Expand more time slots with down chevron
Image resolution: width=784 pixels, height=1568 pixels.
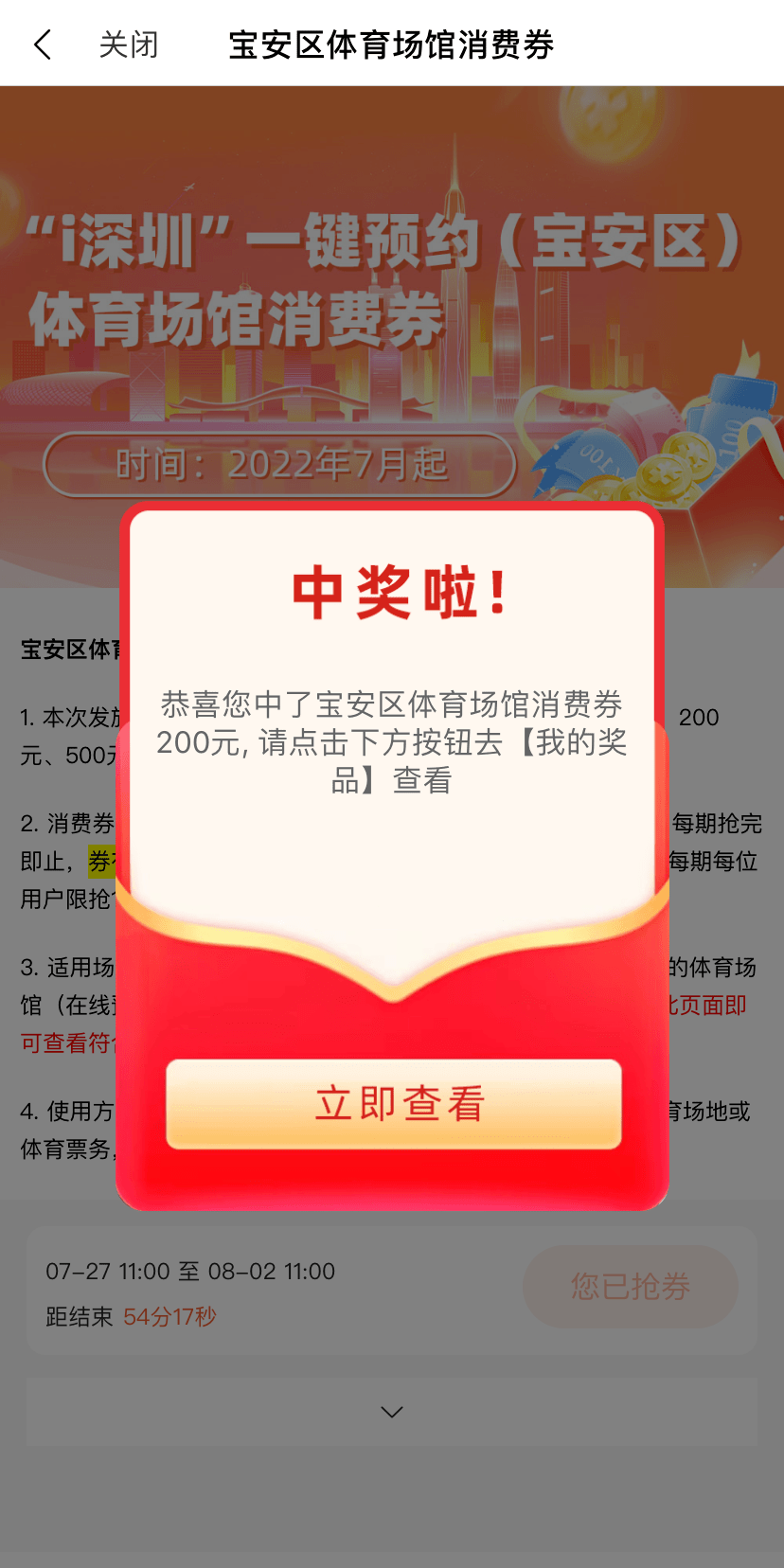[392, 1412]
